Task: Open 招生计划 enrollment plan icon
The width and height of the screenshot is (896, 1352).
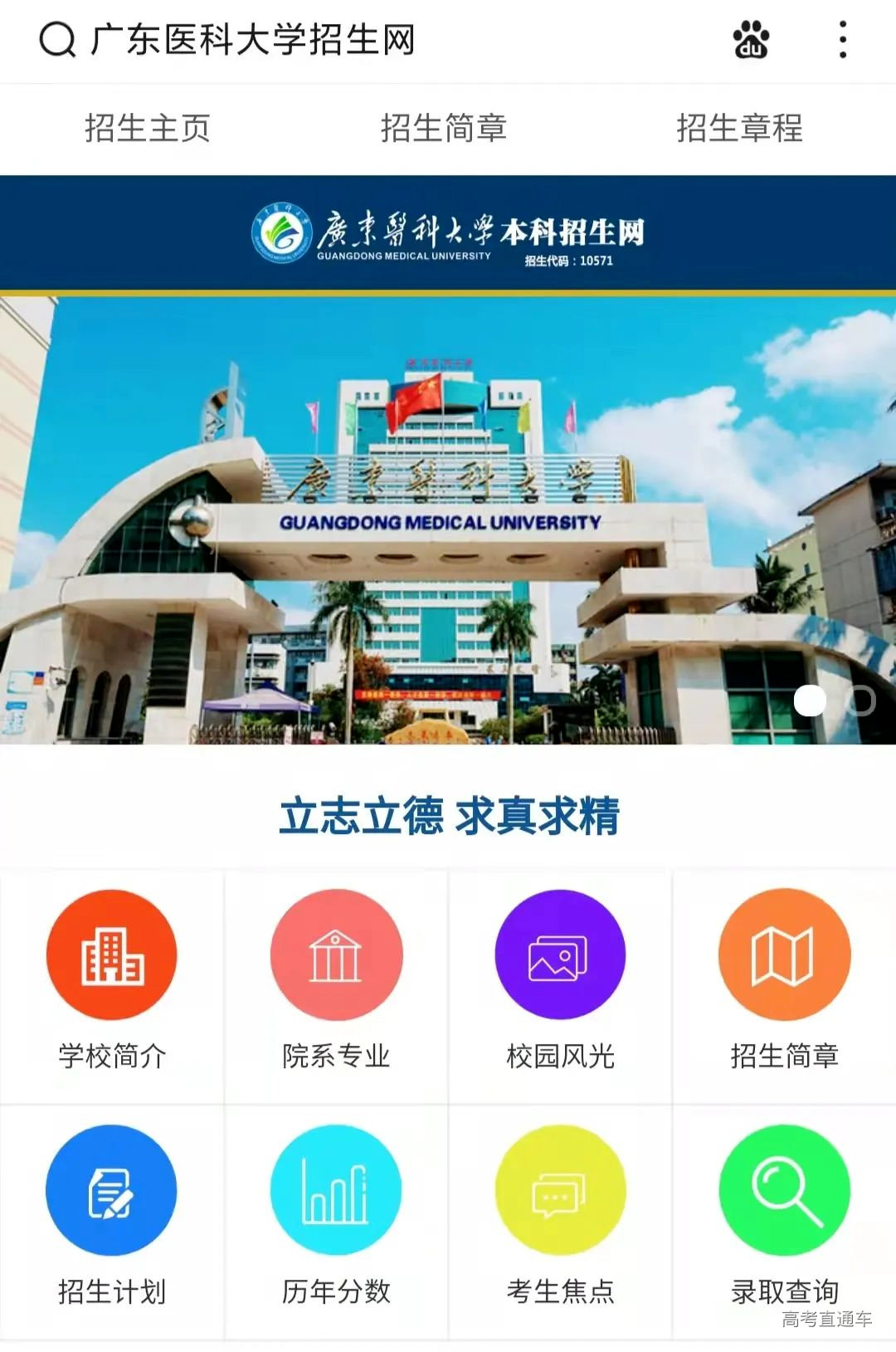Action: (112, 1189)
